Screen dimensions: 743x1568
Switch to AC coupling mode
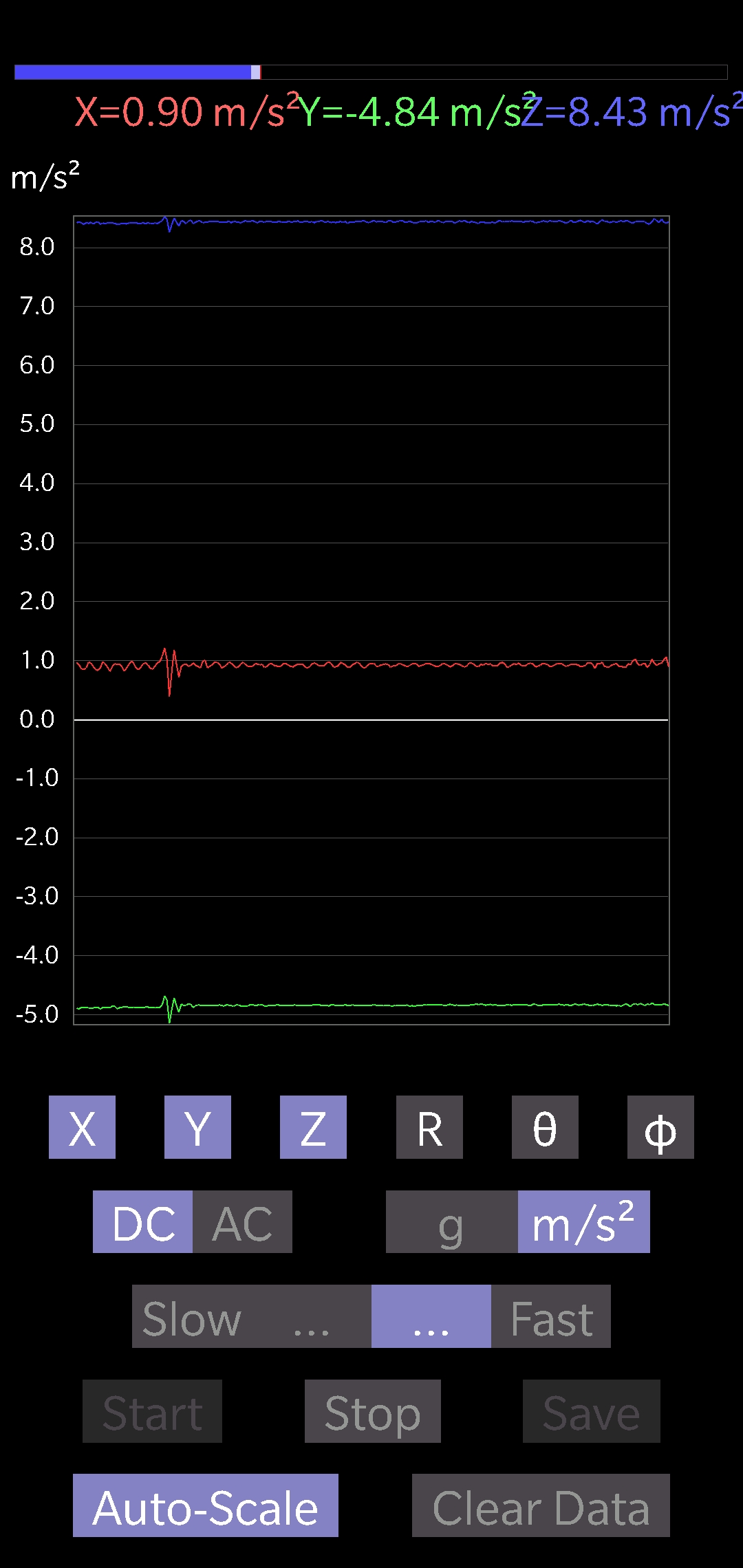pyautogui.click(x=242, y=1222)
